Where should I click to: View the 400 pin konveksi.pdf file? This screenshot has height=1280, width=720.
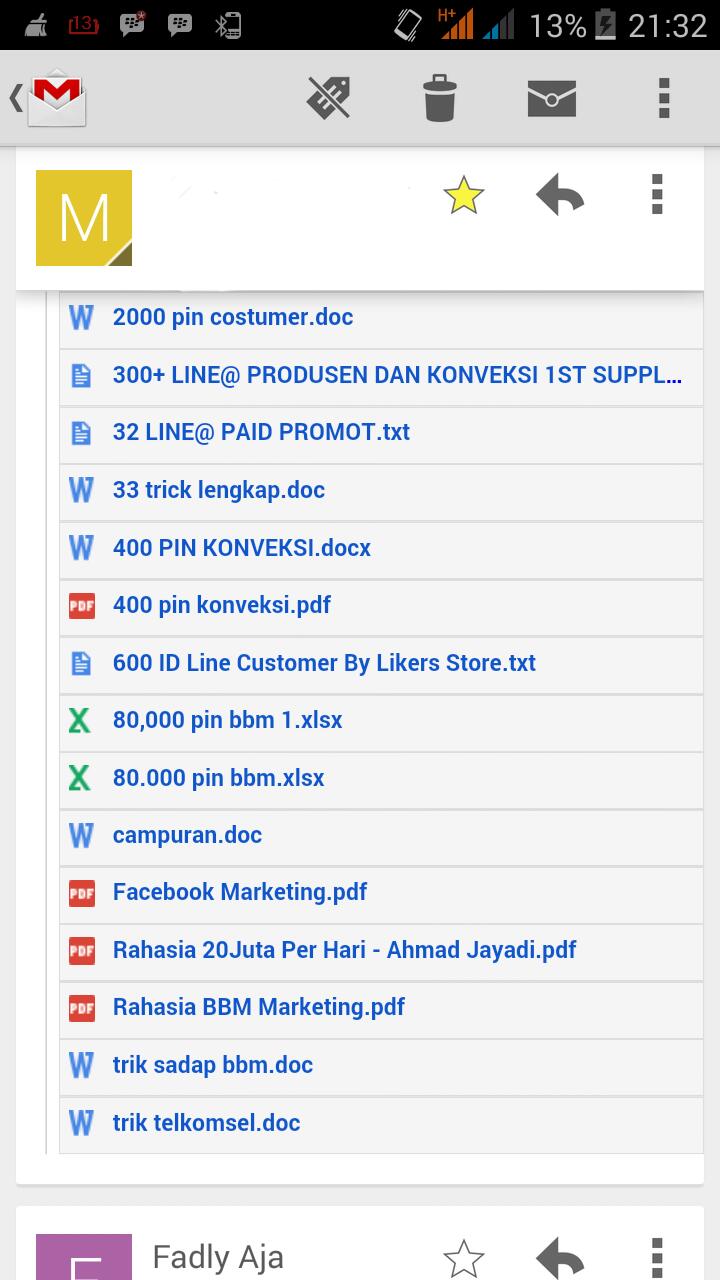pos(222,605)
